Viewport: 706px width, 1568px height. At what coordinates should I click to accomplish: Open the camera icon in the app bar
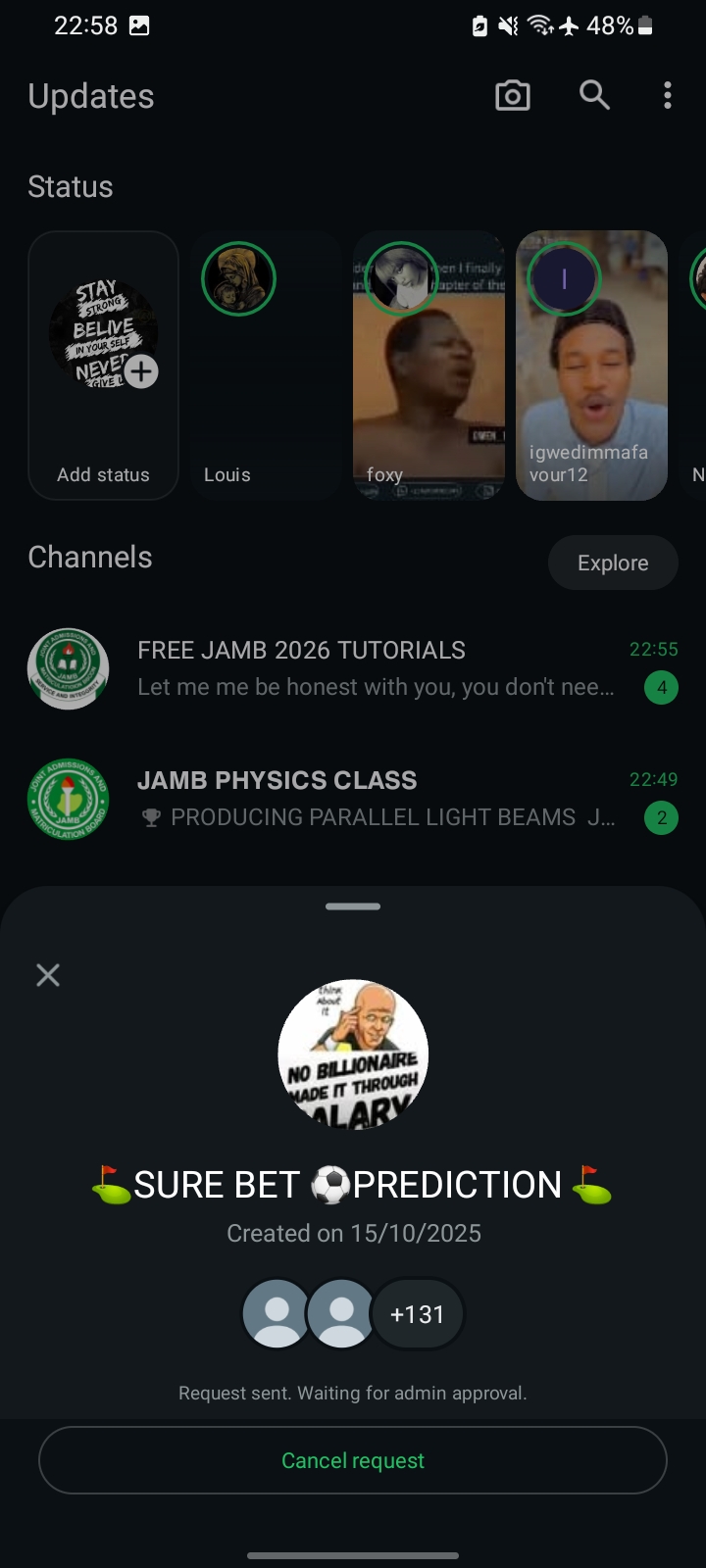(513, 96)
